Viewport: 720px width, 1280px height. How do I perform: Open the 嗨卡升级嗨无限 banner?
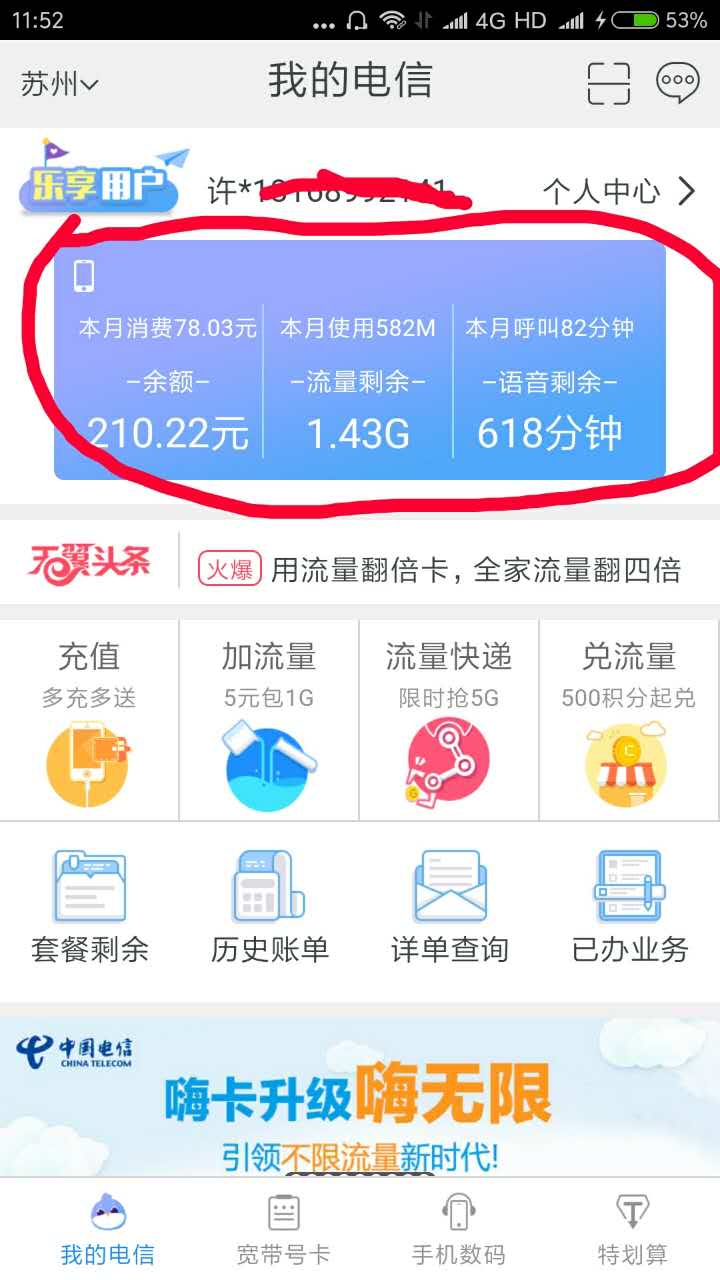(360, 1098)
